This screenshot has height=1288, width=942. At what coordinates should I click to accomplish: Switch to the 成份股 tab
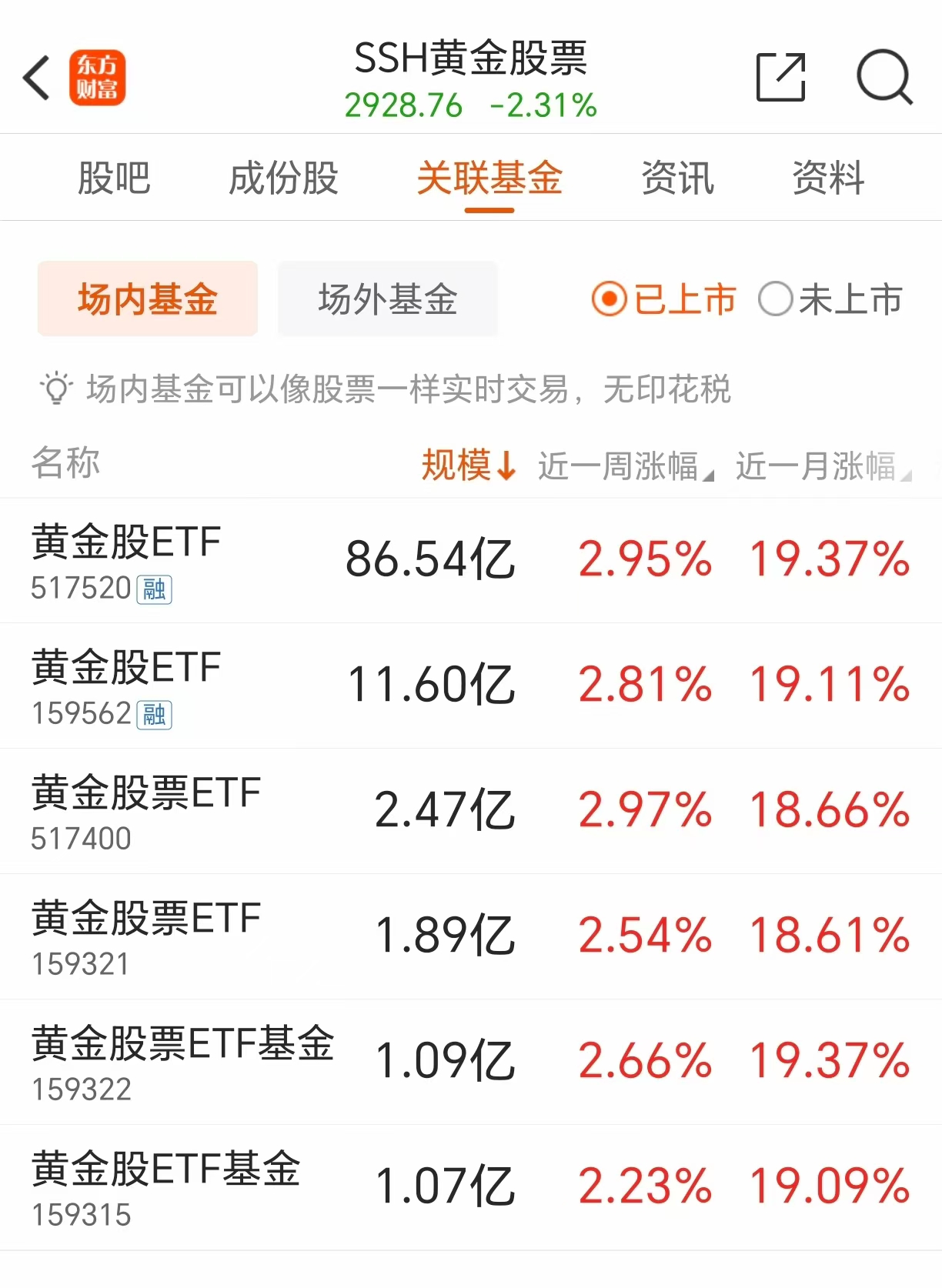pyautogui.click(x=282, y=178)
